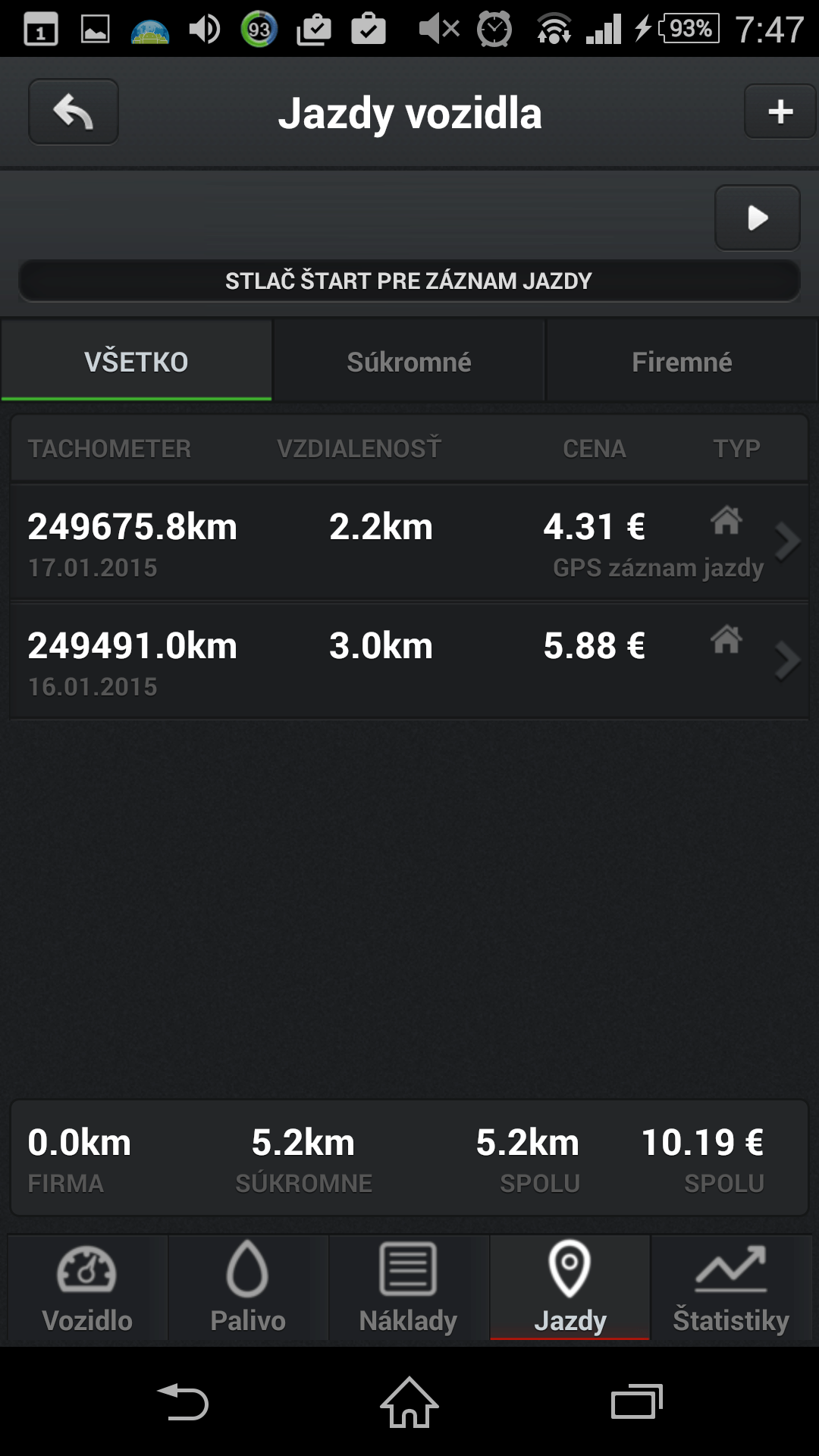The height and width of the screenshot is (1456, 819).
Task: Open the recent apps button
Action: click(x=637, y=1402)
